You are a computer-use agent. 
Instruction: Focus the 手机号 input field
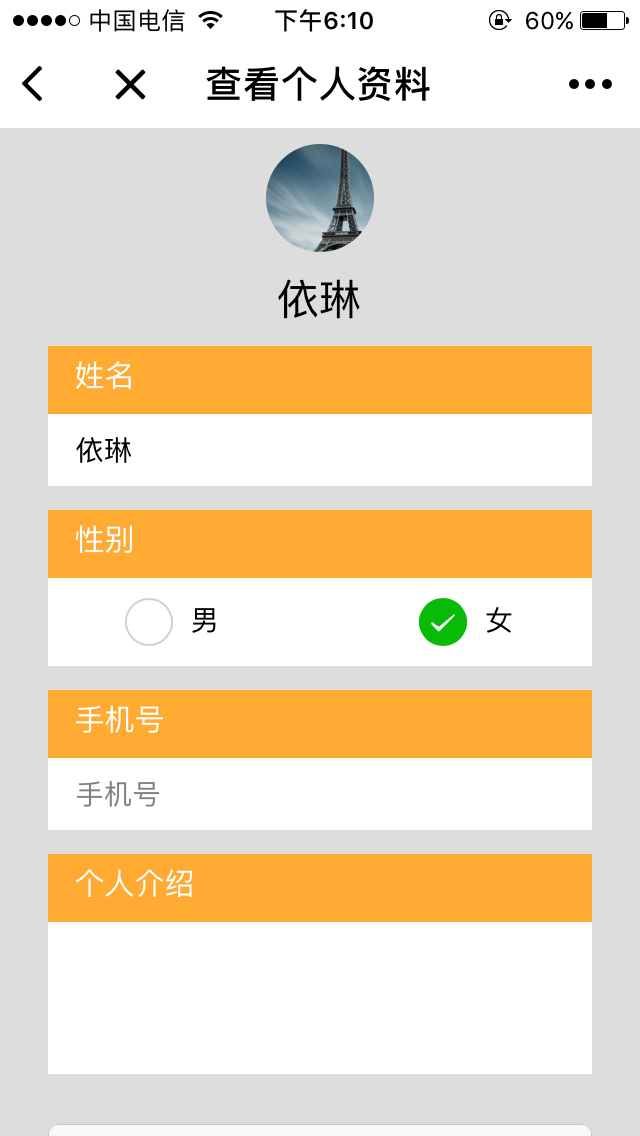(320, 794)
